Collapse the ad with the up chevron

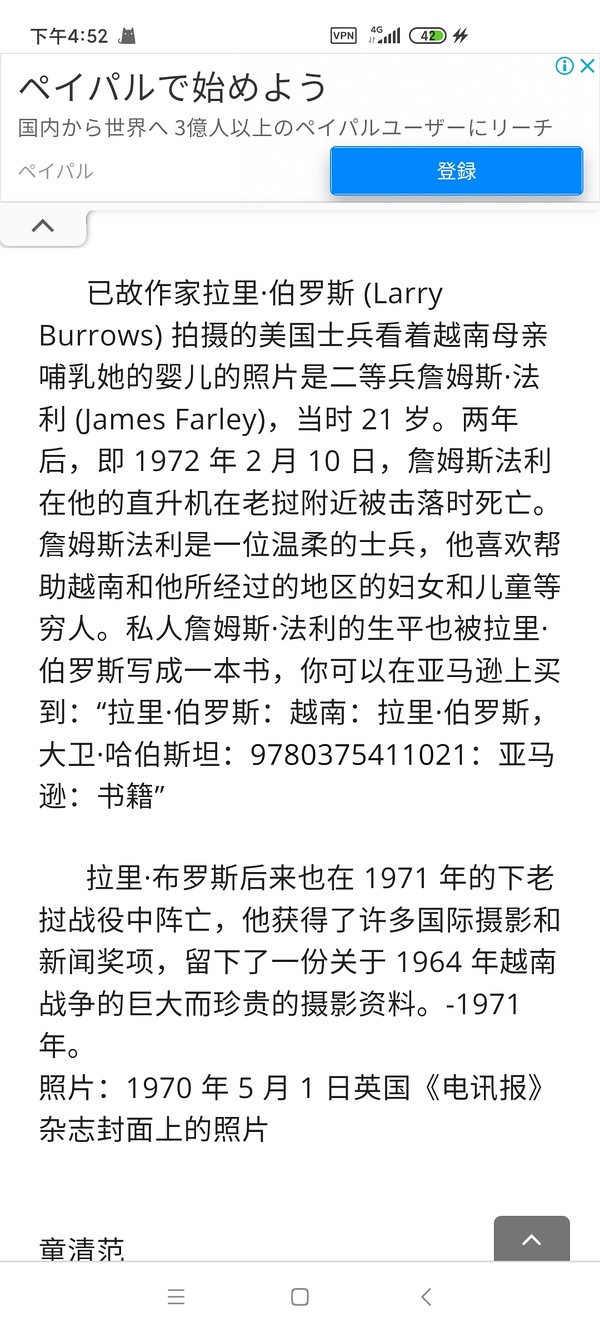(x=42, y=226)
